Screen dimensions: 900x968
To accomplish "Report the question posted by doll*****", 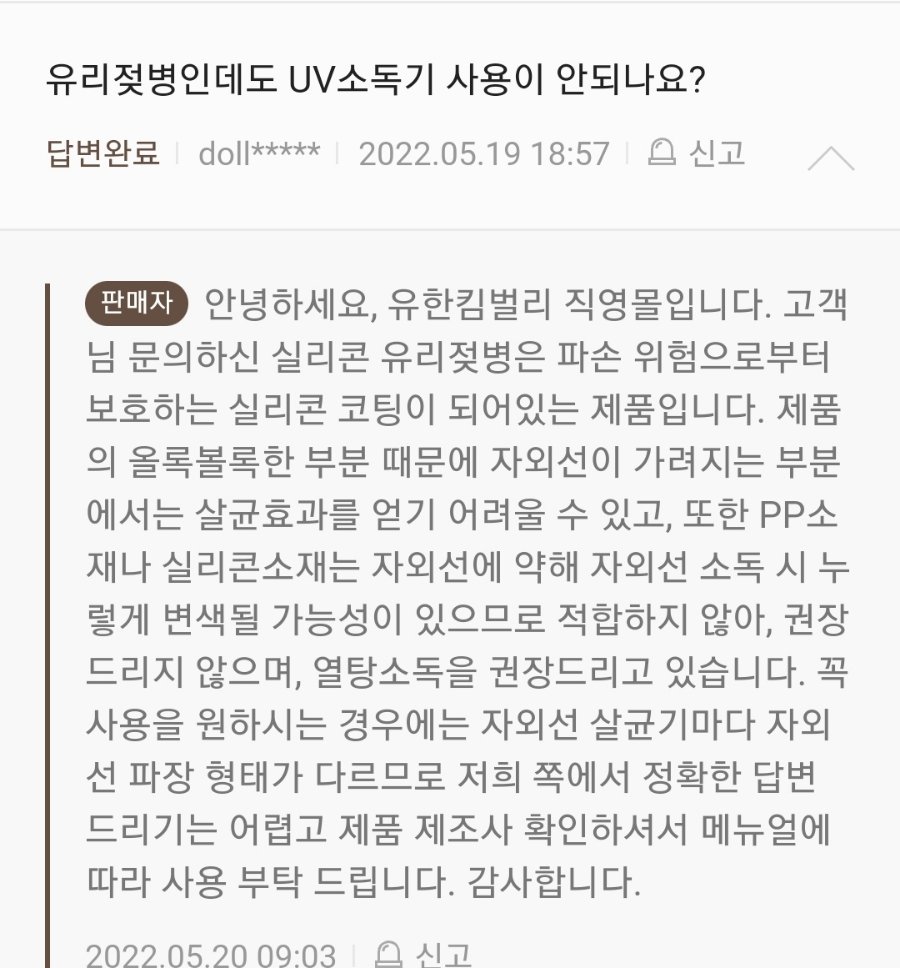I will point(696,152).
